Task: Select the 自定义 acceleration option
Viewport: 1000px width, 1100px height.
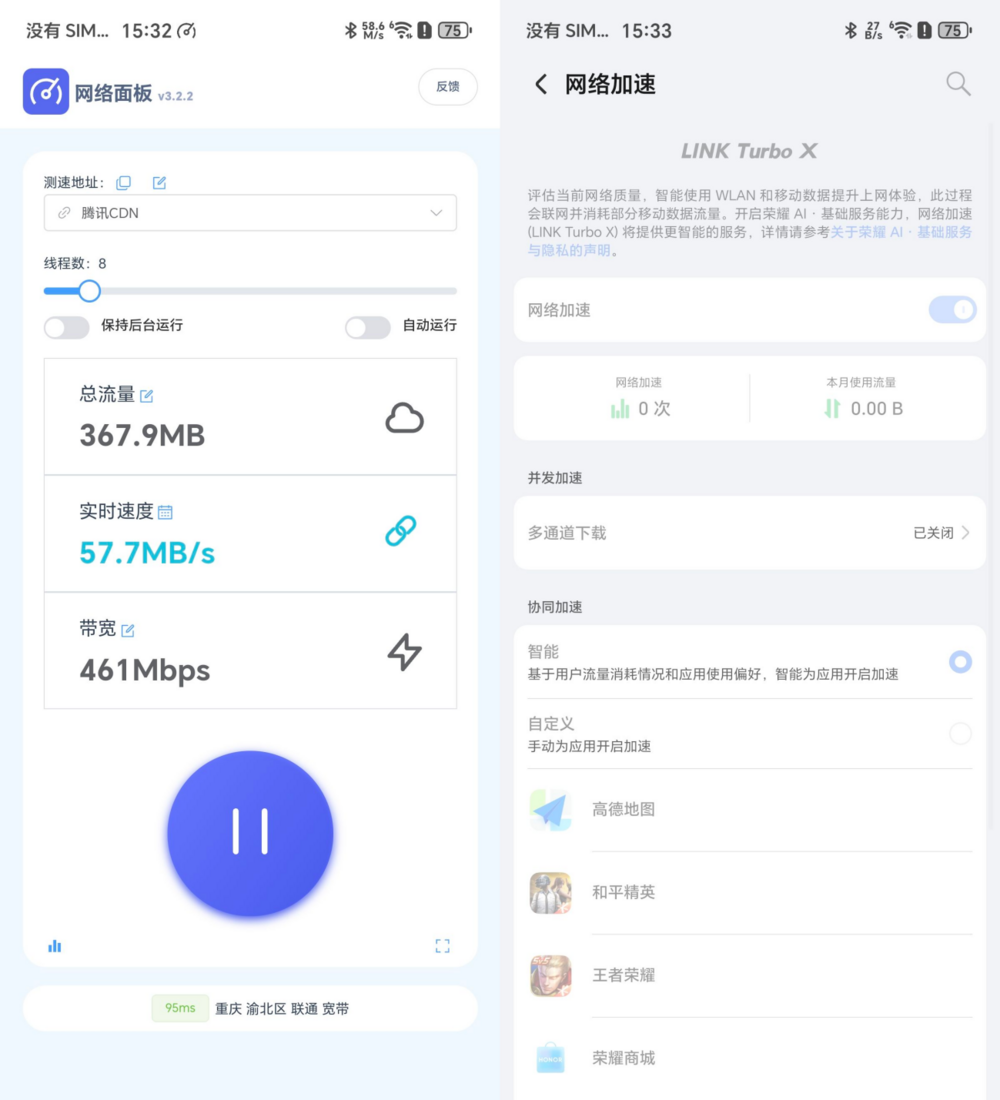Action: [x=960, y=734]
